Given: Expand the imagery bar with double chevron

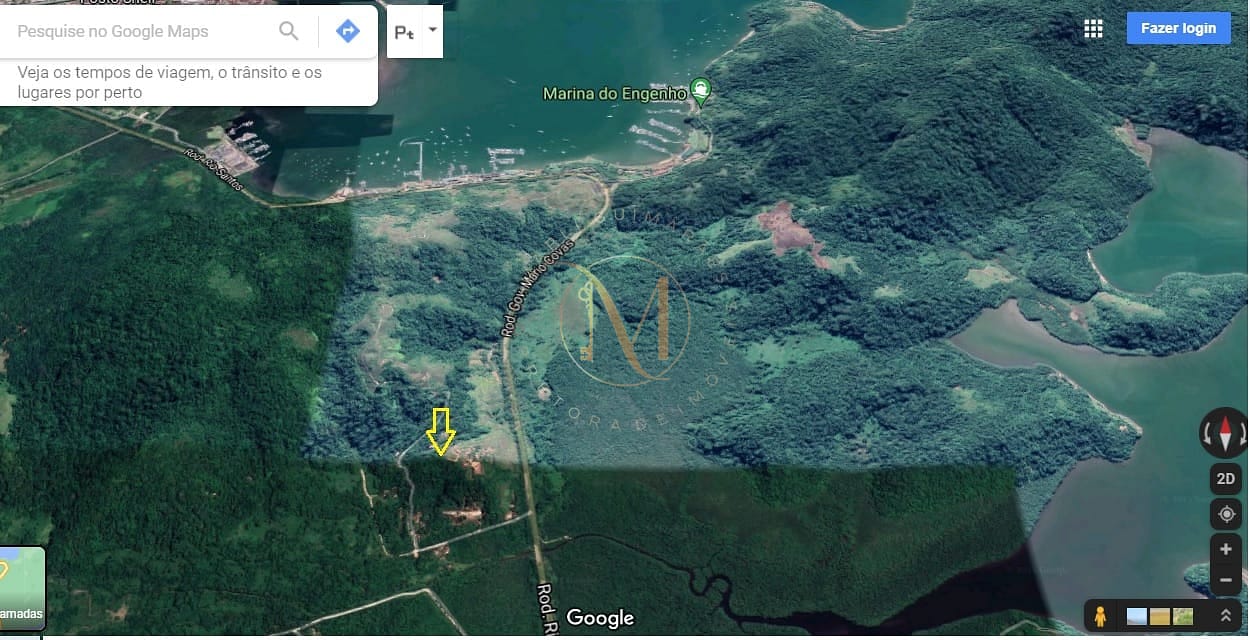Looking at the screenshot, I should point(1225,616).
